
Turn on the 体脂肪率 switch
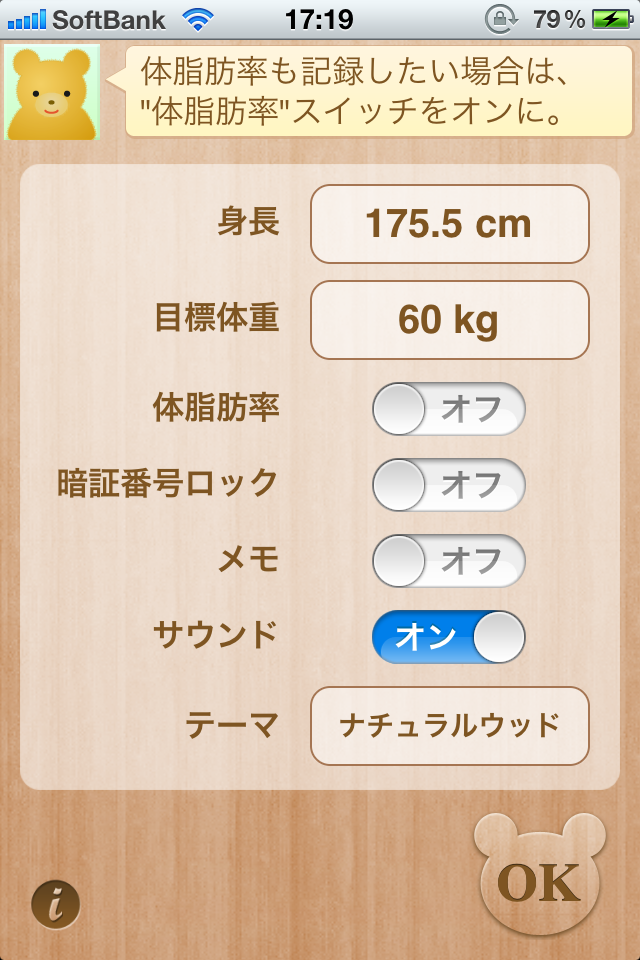(x=448, y=409)
